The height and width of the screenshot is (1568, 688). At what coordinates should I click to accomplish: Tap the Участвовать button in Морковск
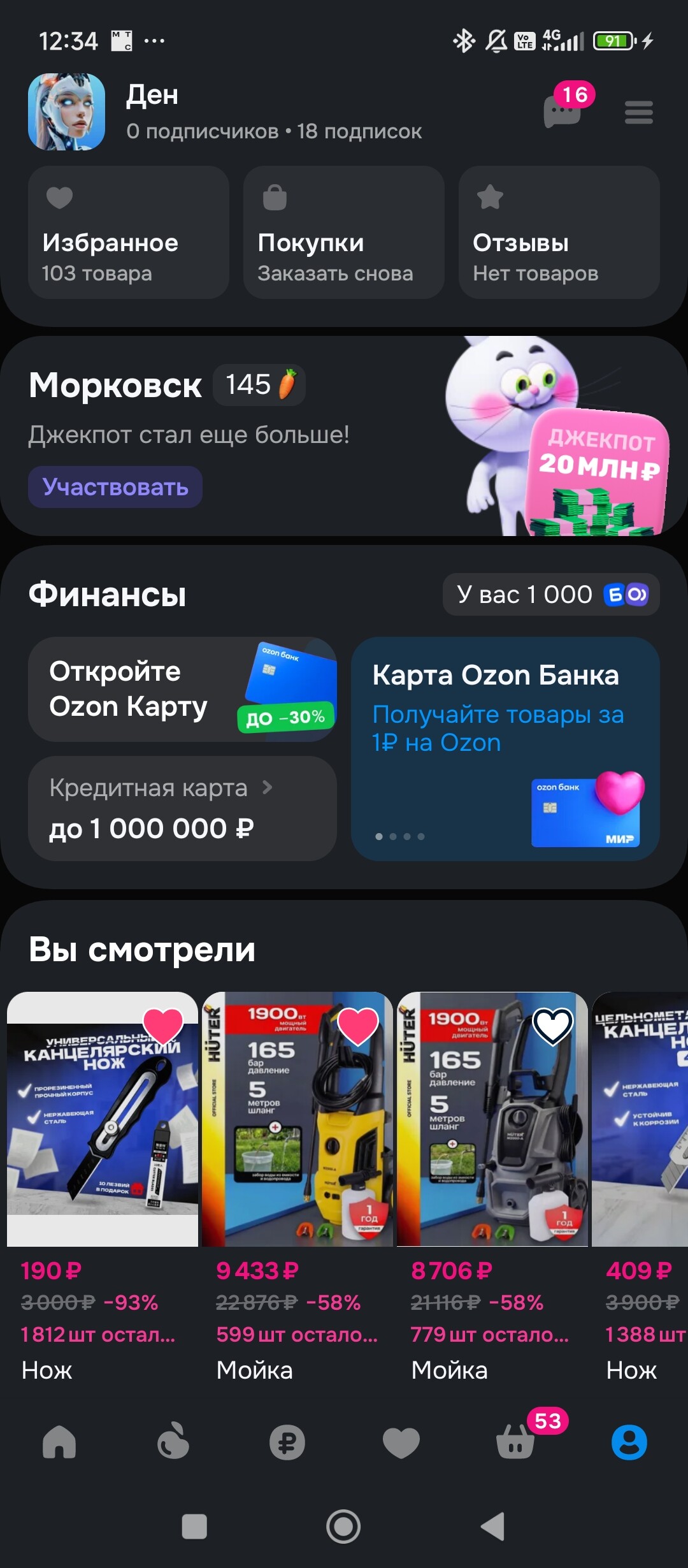pos(115,488)
